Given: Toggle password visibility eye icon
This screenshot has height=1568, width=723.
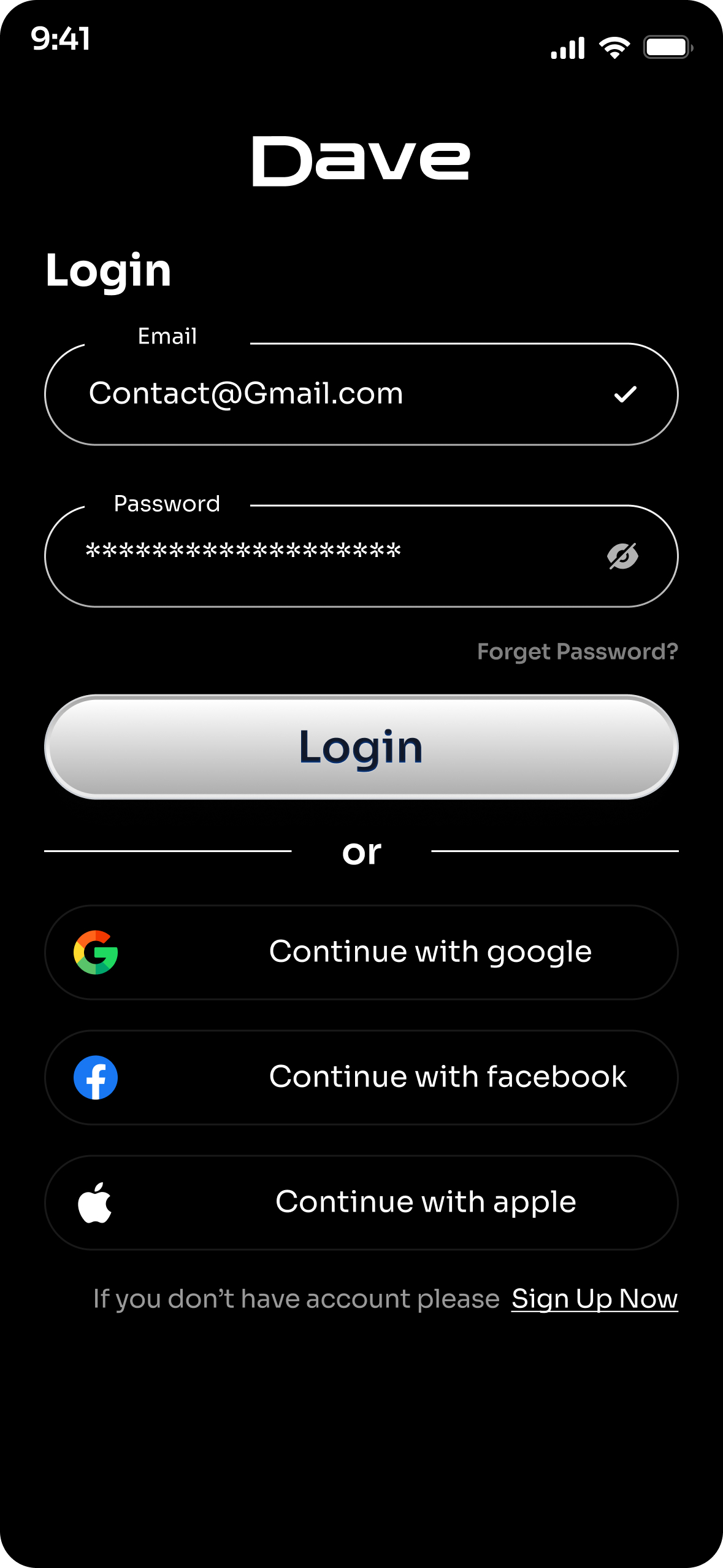Looking at the screenshot, I should click(622, 556).
